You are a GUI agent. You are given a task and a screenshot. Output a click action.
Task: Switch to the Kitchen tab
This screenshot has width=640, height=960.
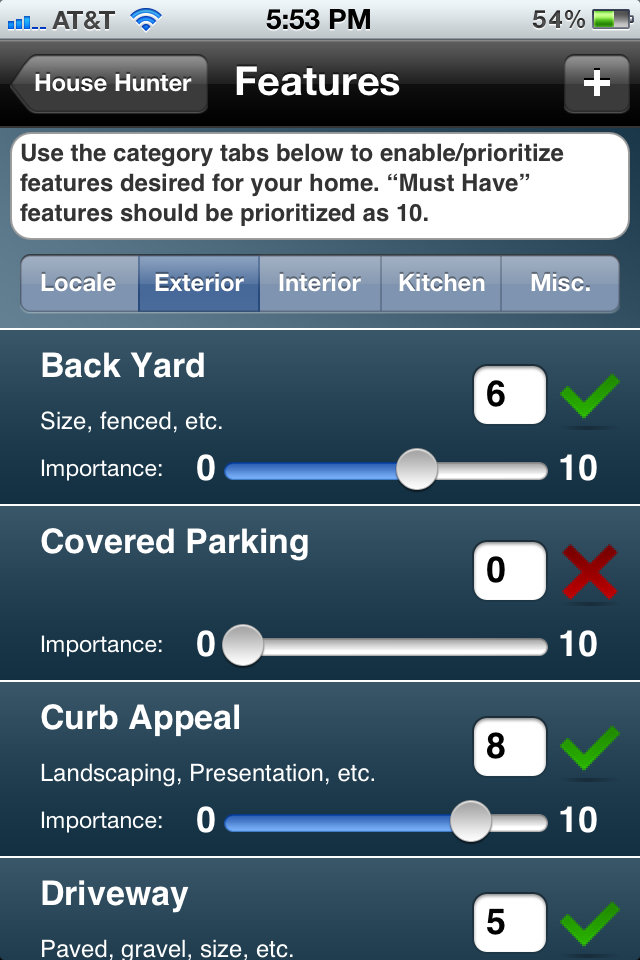(441, 283)
